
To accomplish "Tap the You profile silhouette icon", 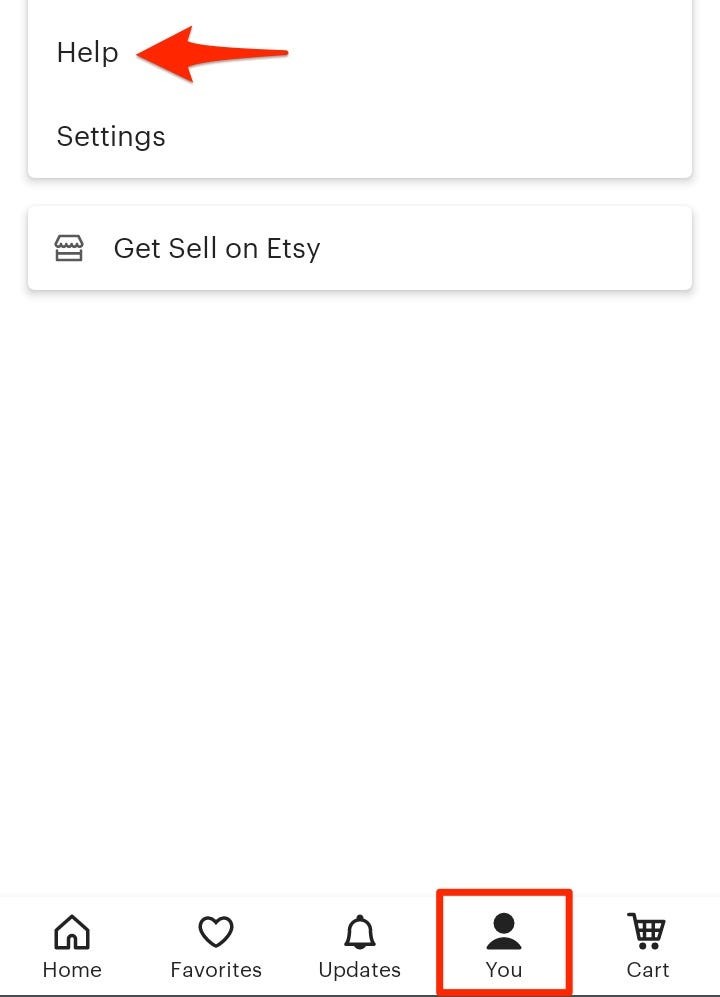I will (504, 932).
